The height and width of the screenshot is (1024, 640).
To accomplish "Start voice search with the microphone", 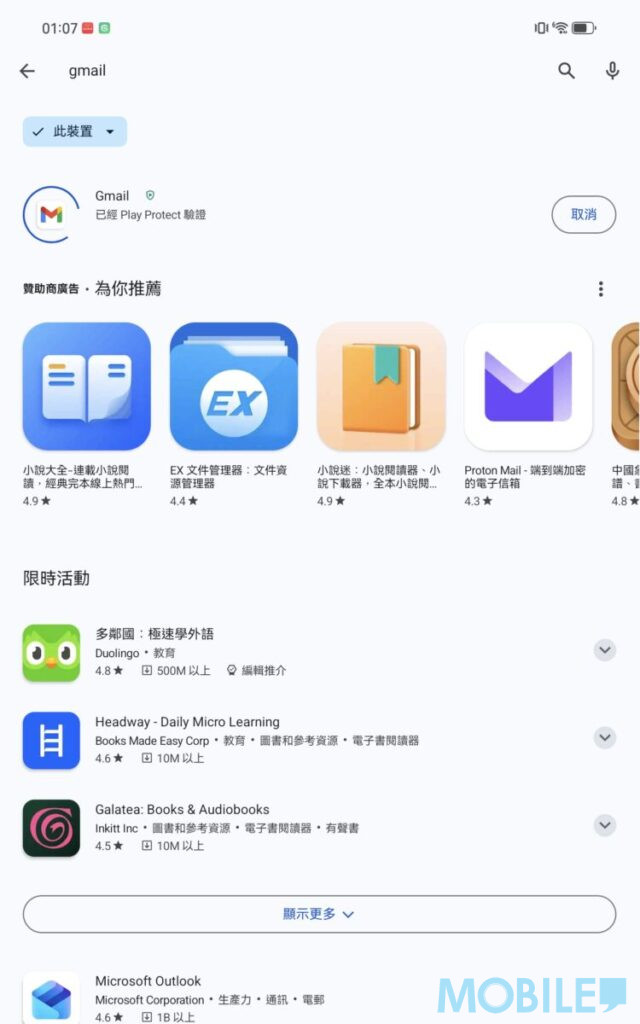I will point(612,71).
